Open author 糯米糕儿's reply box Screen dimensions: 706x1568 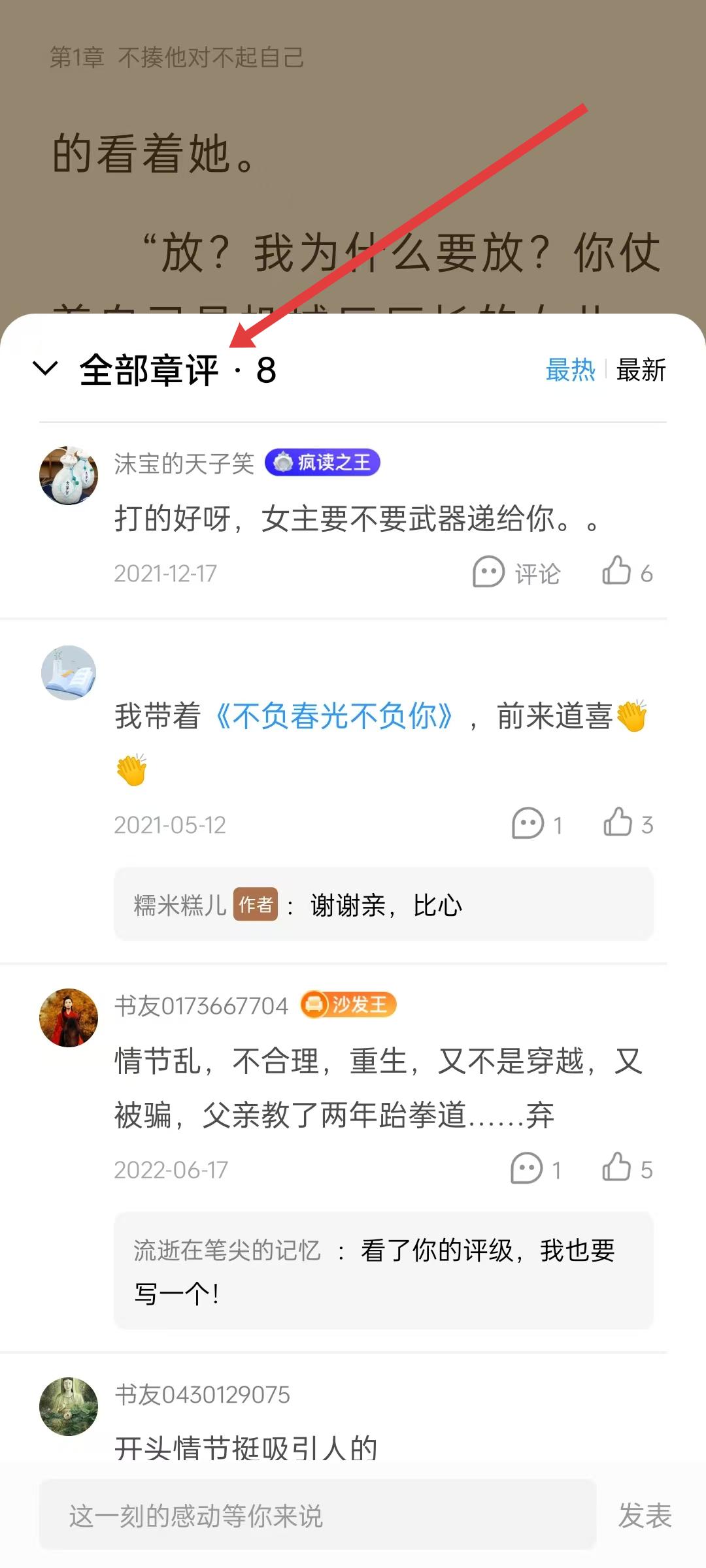pyautogui.click(x=384, y=905)
